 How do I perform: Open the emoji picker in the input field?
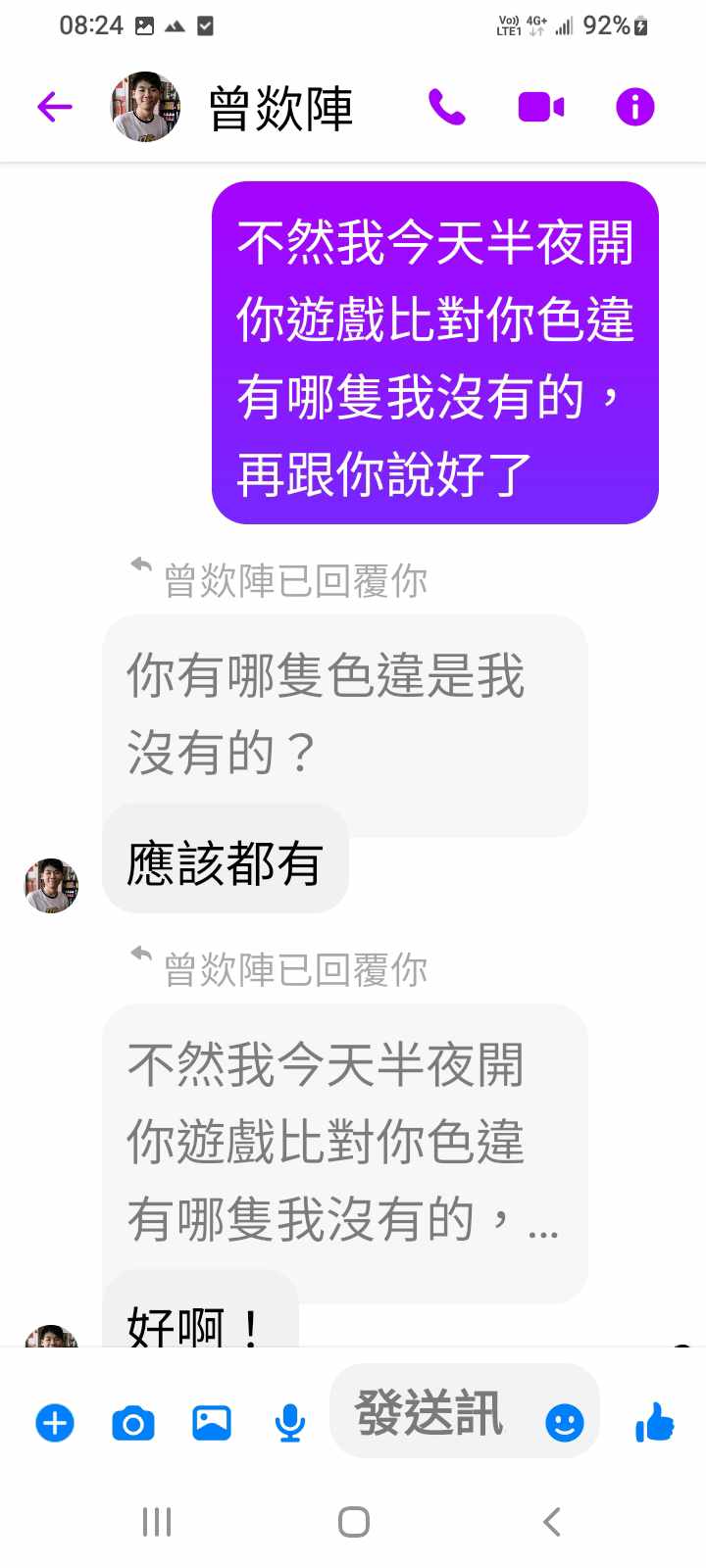point(564,1422)
